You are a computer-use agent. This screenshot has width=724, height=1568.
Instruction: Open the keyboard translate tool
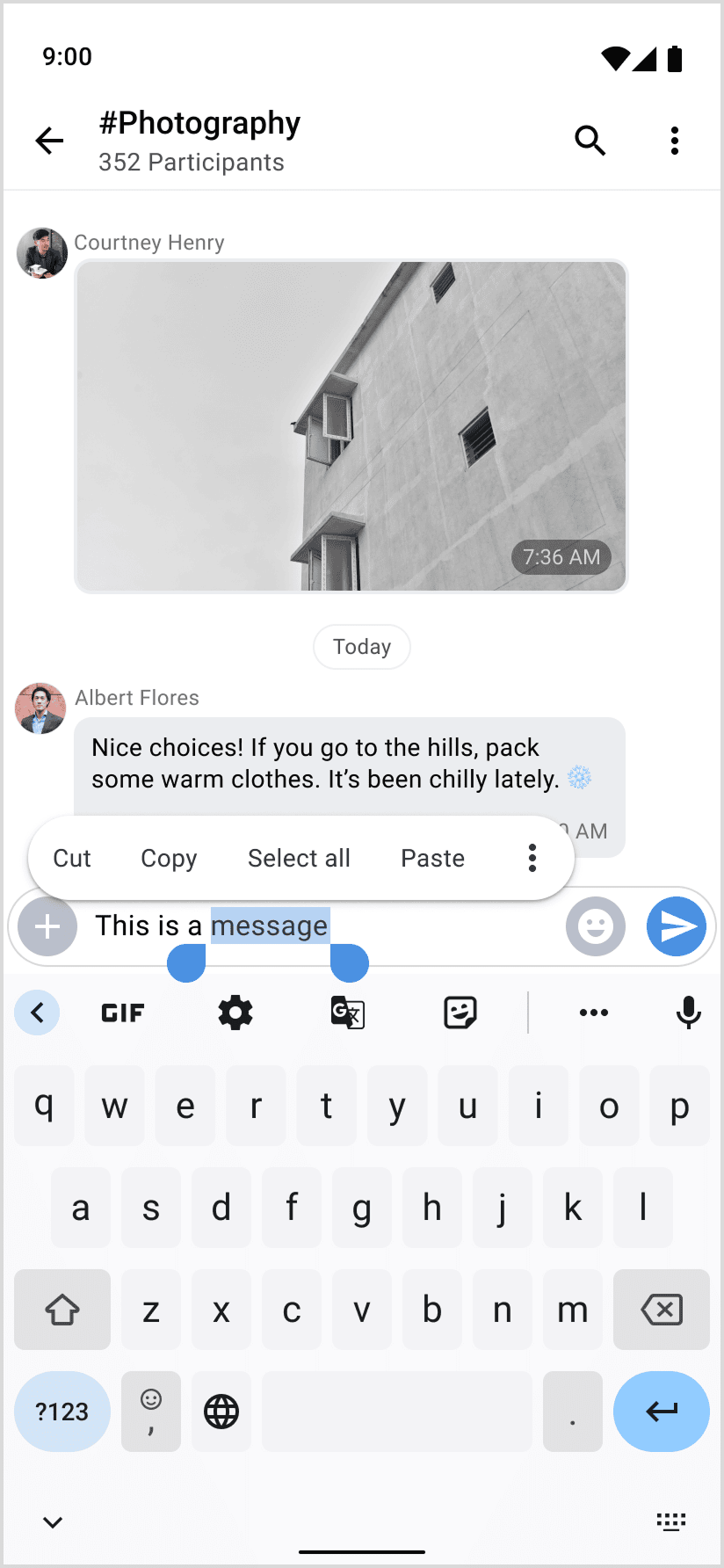click(348, 1013)
